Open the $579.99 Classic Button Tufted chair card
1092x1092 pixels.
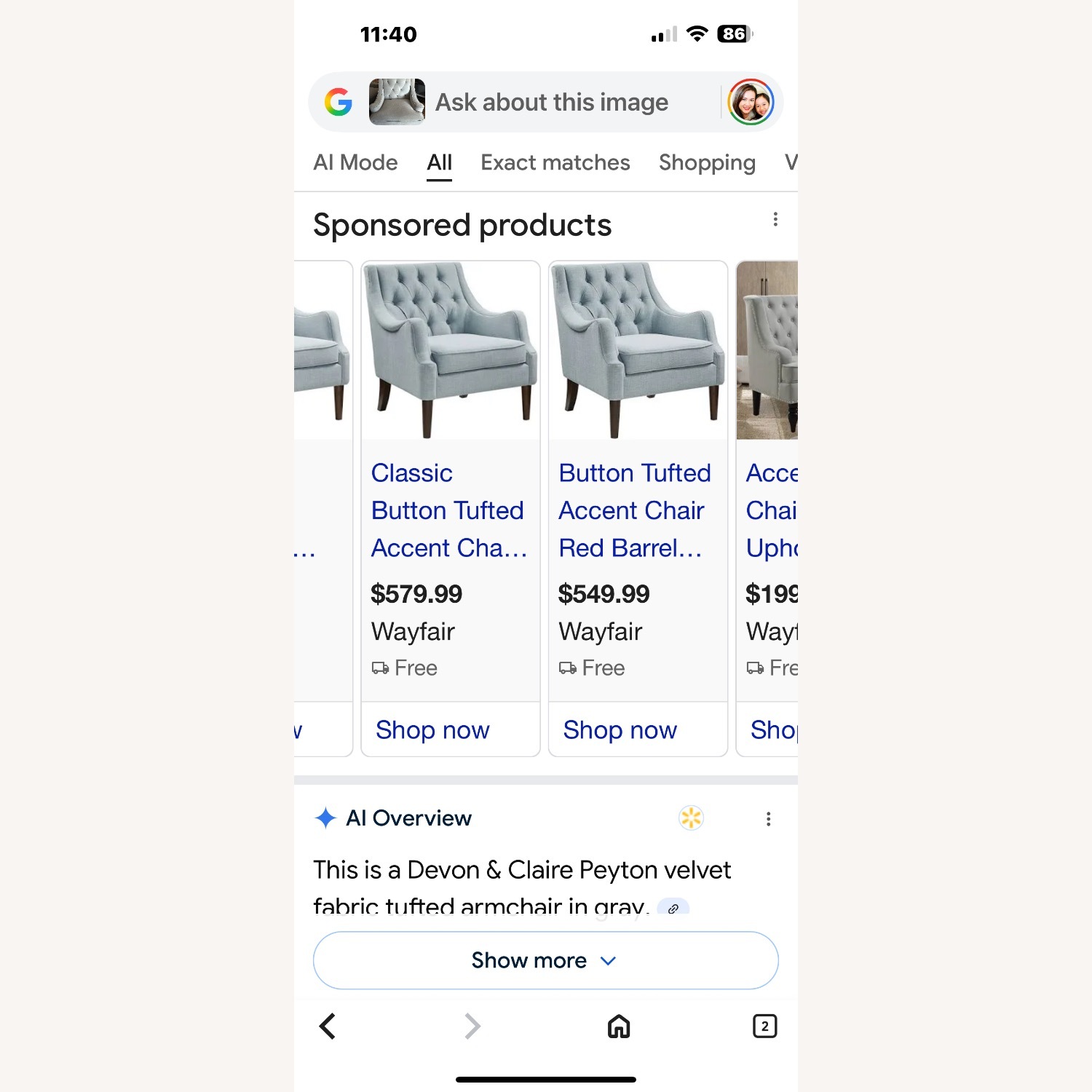(449, 510)
